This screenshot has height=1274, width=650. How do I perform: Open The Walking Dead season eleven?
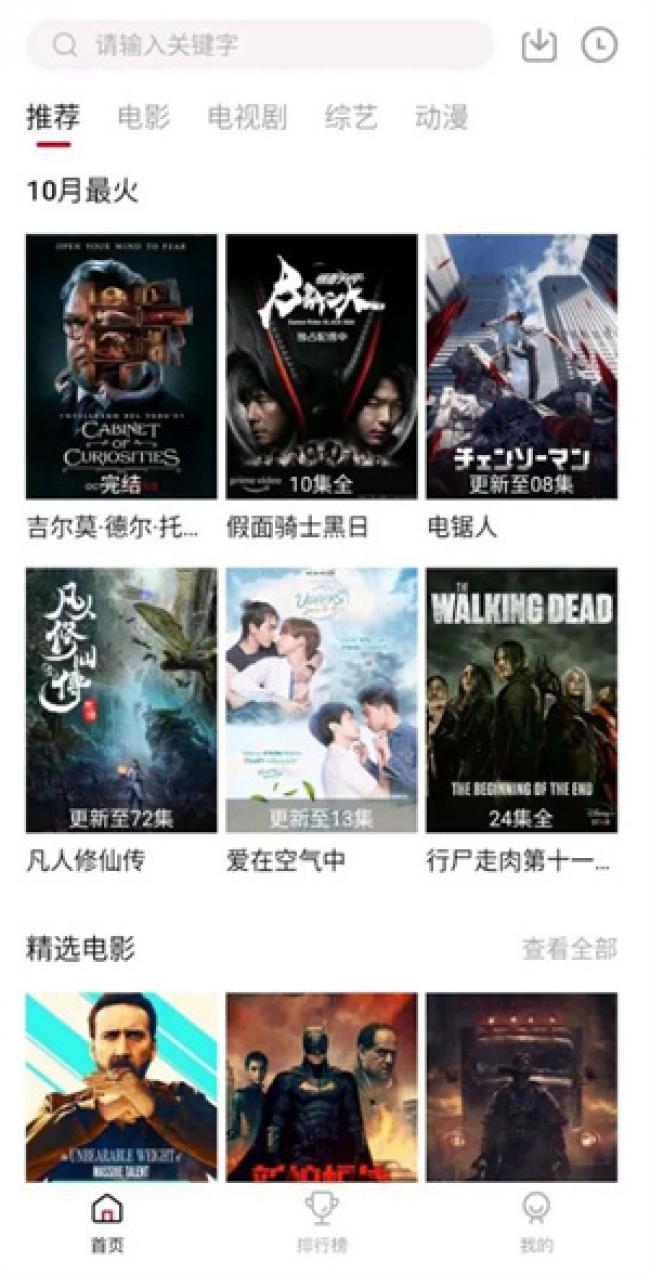(x=522, y=701)
